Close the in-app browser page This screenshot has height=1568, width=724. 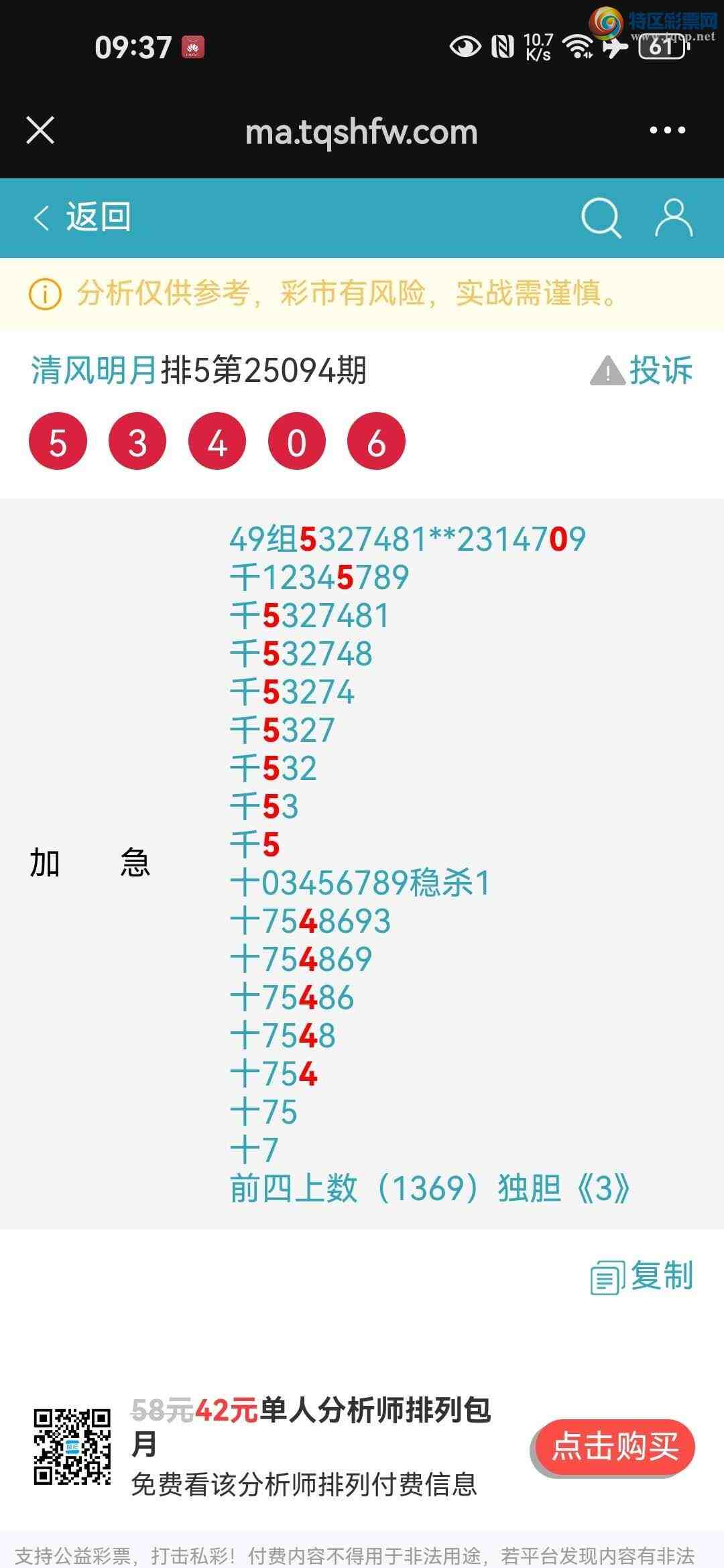[40, 130]
